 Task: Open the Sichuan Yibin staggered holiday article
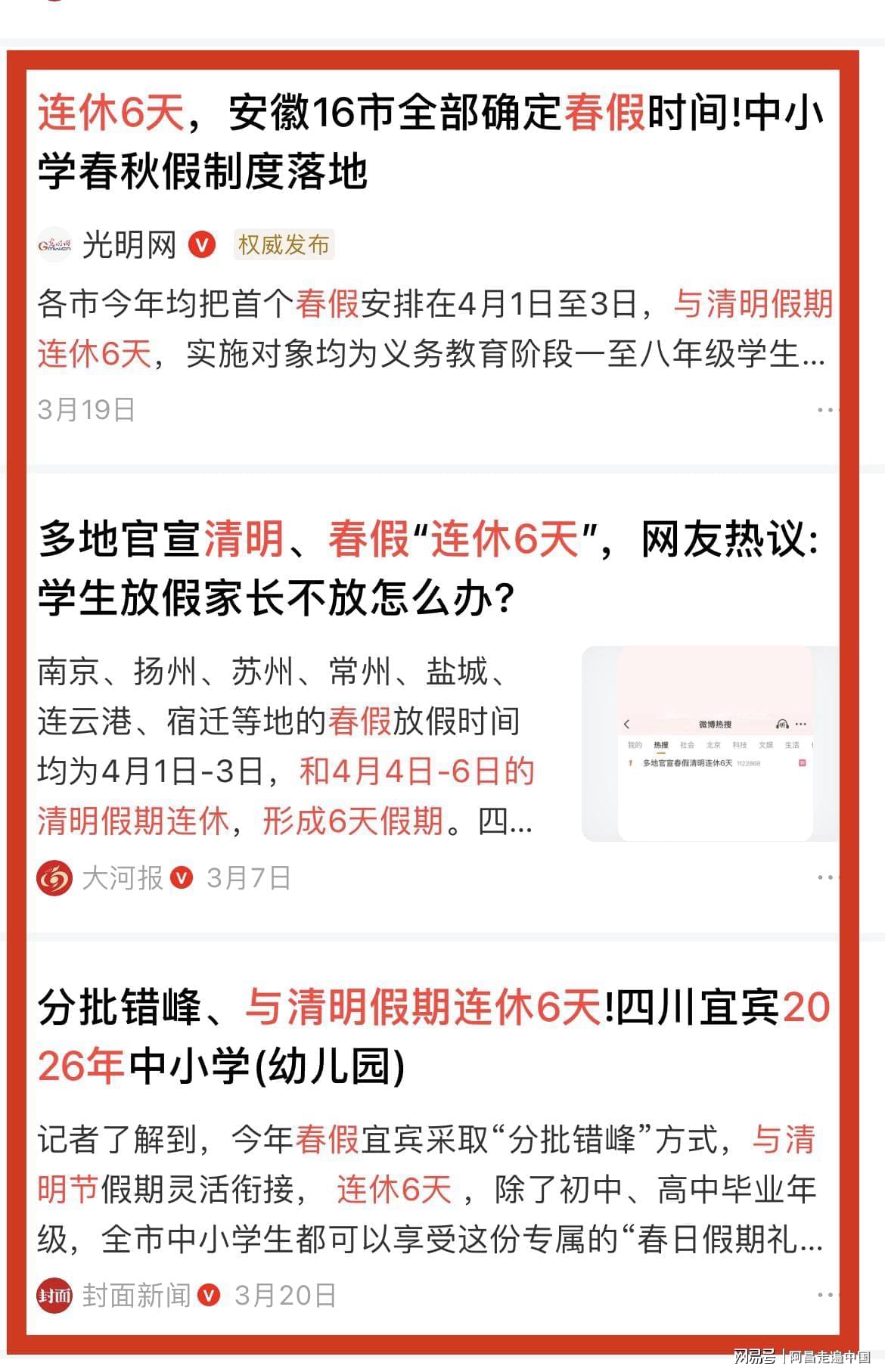434,1037
